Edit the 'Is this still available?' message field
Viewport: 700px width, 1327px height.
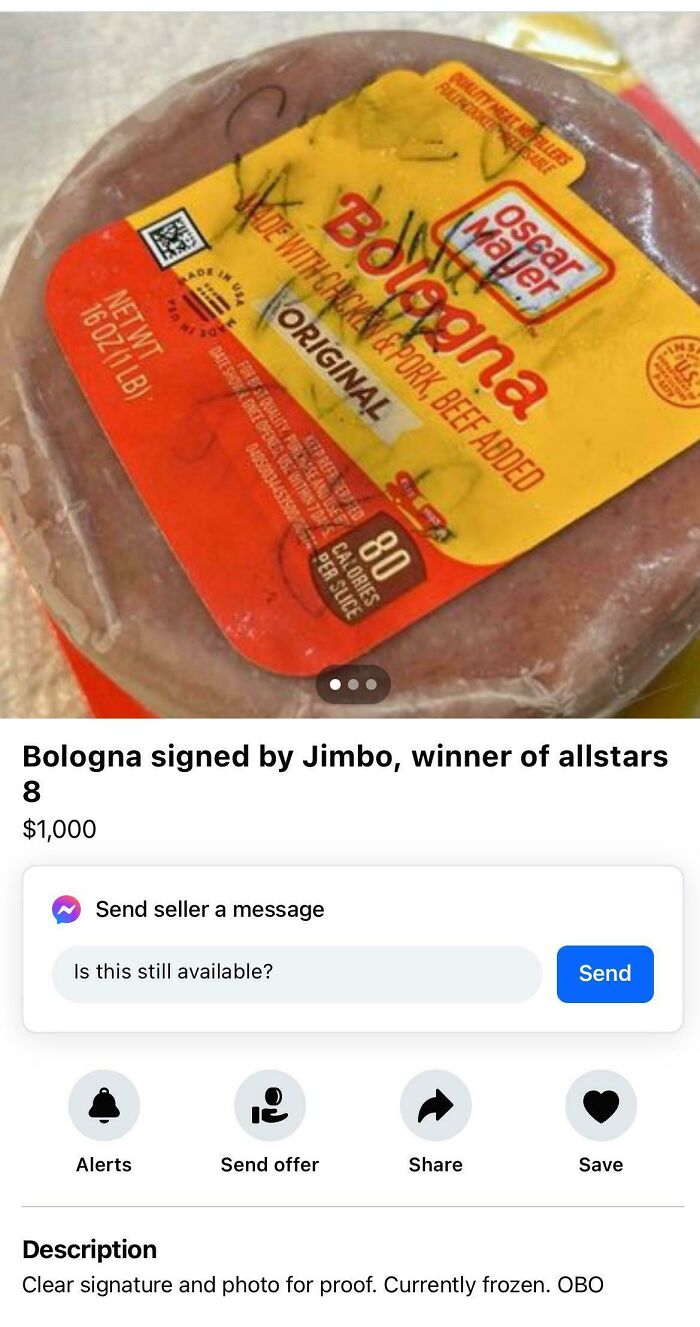coord(296,973)
